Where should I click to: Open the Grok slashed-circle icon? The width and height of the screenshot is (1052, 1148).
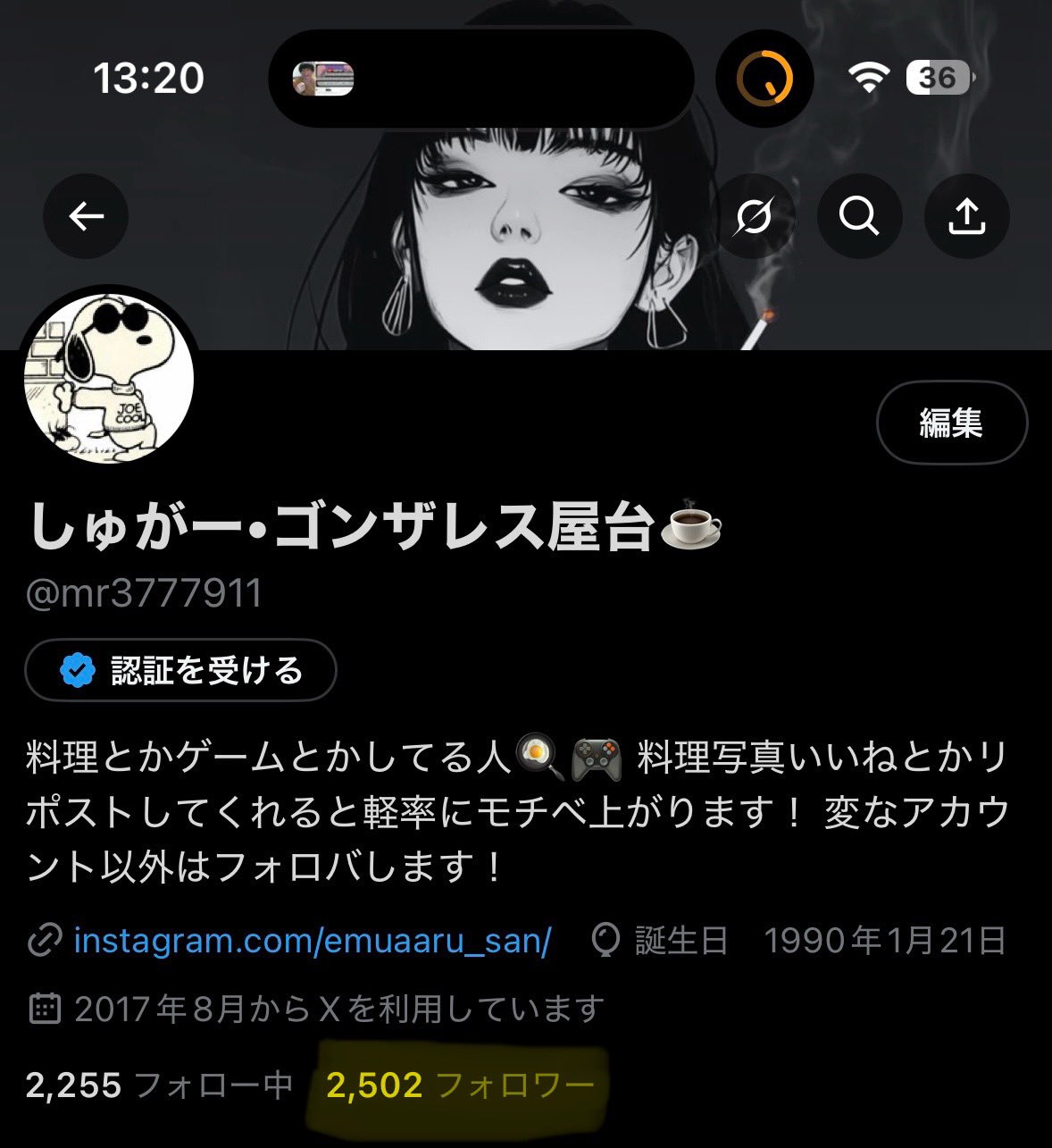coord(753,216)
